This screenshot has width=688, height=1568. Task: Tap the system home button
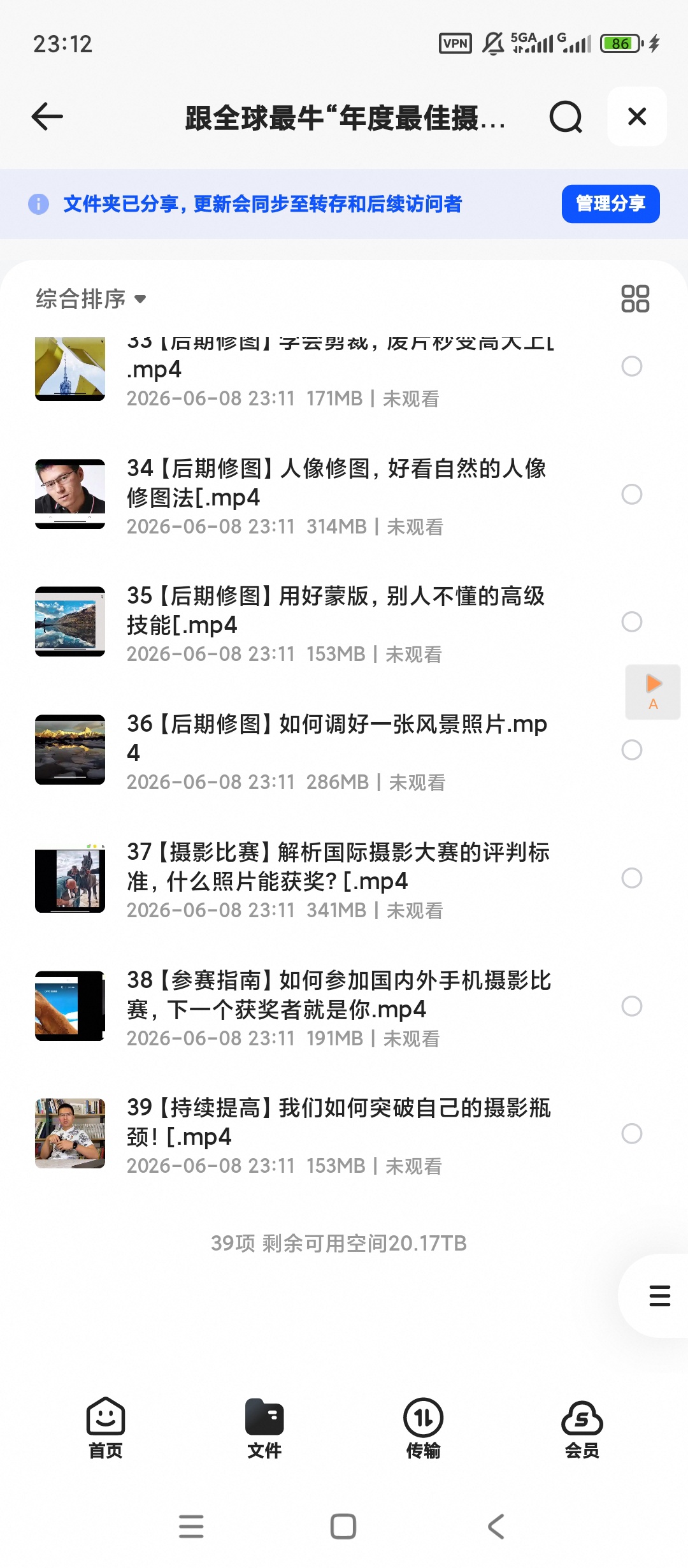pos(343,1527)
